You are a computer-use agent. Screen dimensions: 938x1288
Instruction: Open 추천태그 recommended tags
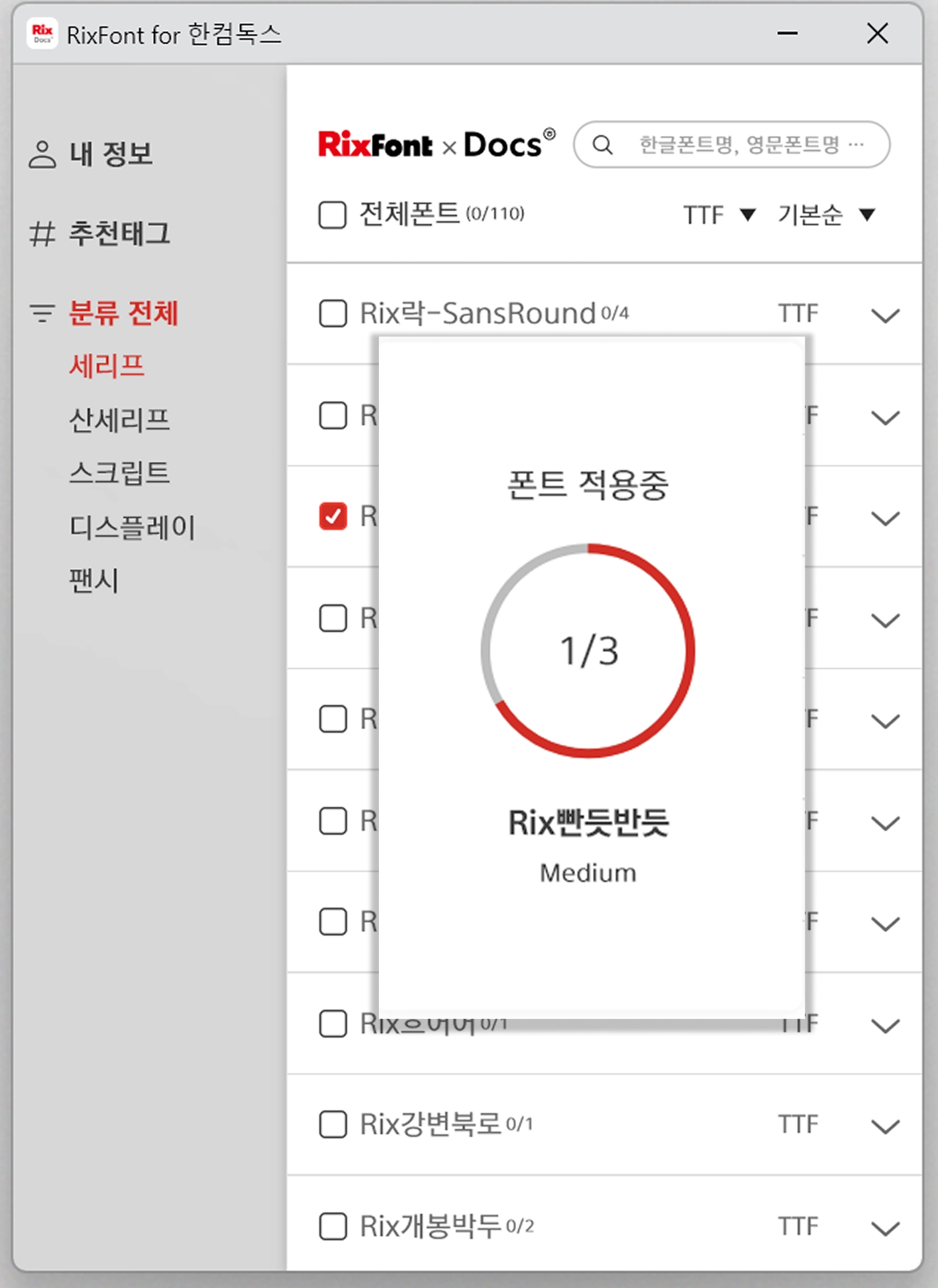point(101,234)
